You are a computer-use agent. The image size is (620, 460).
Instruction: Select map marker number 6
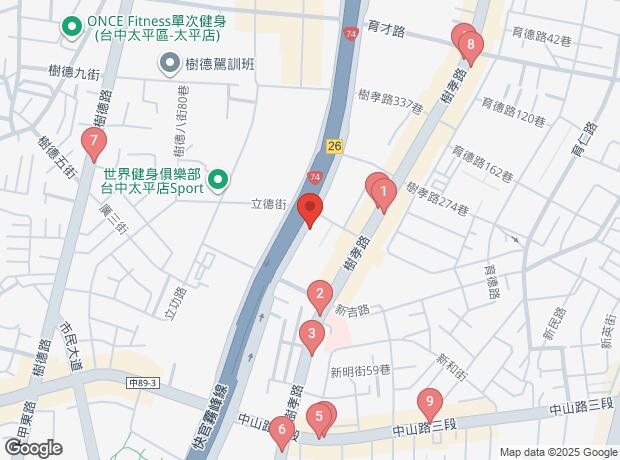(282, 432)
